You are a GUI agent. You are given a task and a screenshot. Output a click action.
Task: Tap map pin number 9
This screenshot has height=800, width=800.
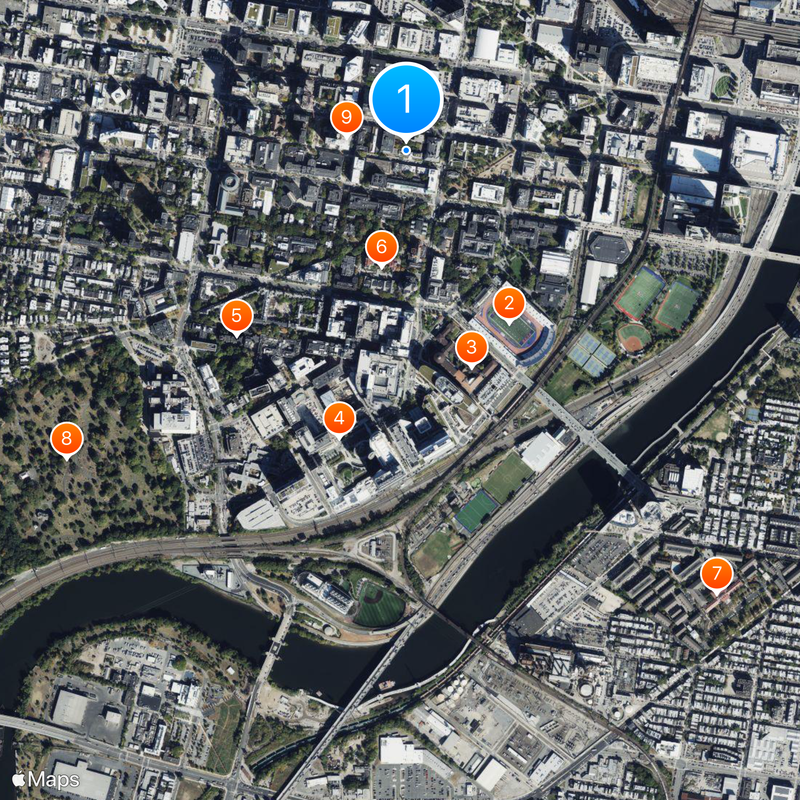346,118
